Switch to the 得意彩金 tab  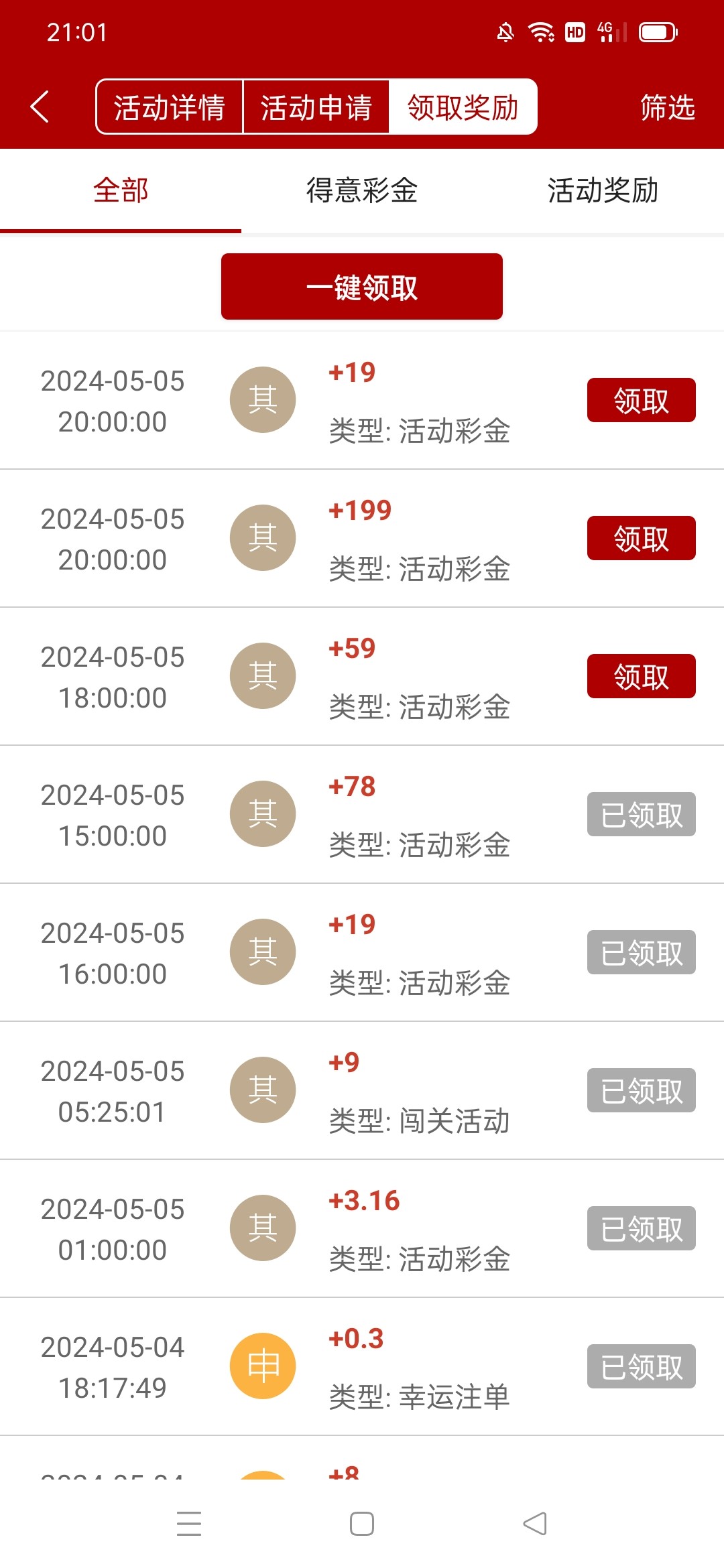click(362, 190)
